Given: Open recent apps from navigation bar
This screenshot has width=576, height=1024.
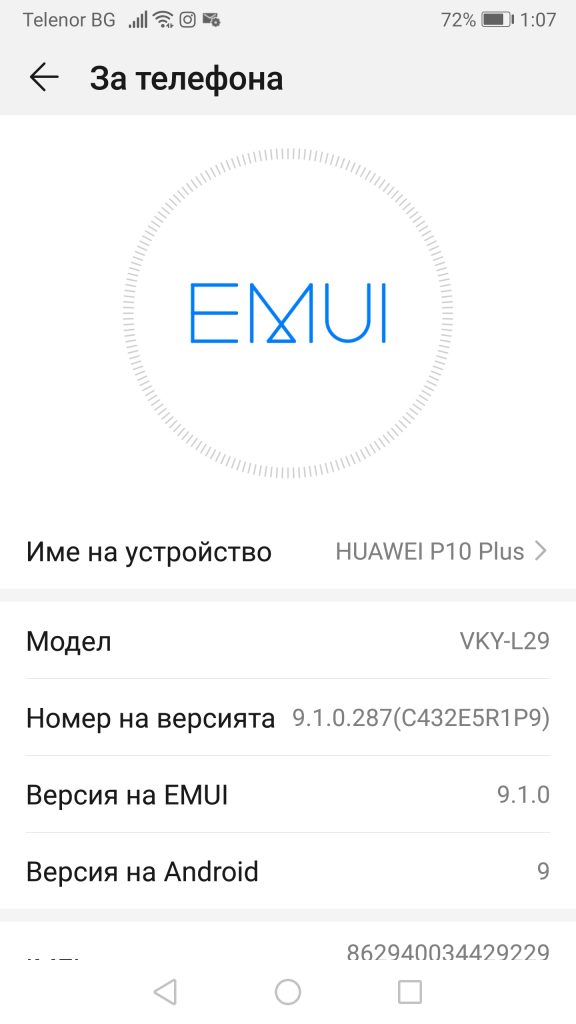Looking at the screenshot, I should click(x=409, y=992).
